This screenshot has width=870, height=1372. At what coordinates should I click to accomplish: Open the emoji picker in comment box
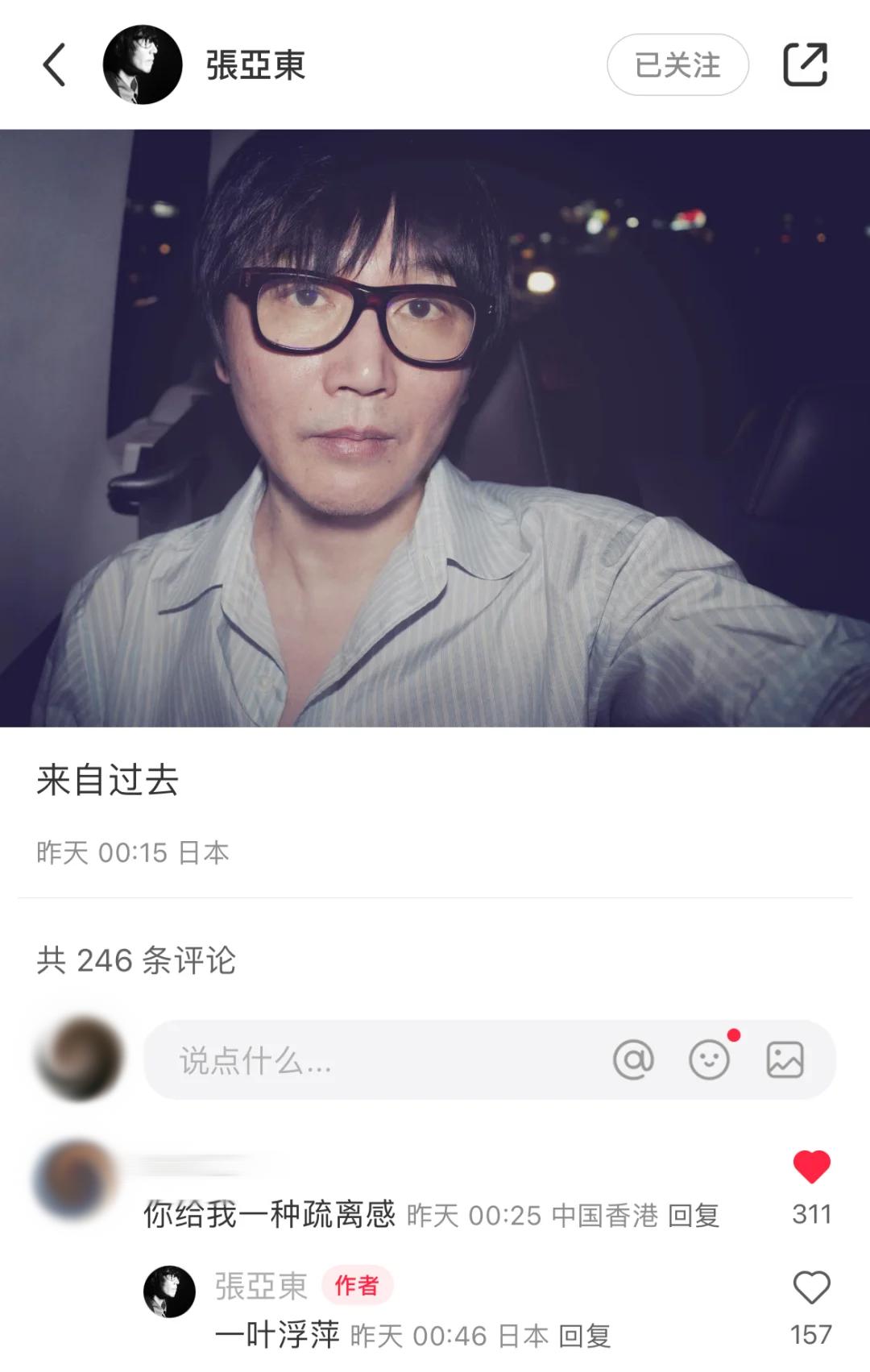pos(709,1059)
